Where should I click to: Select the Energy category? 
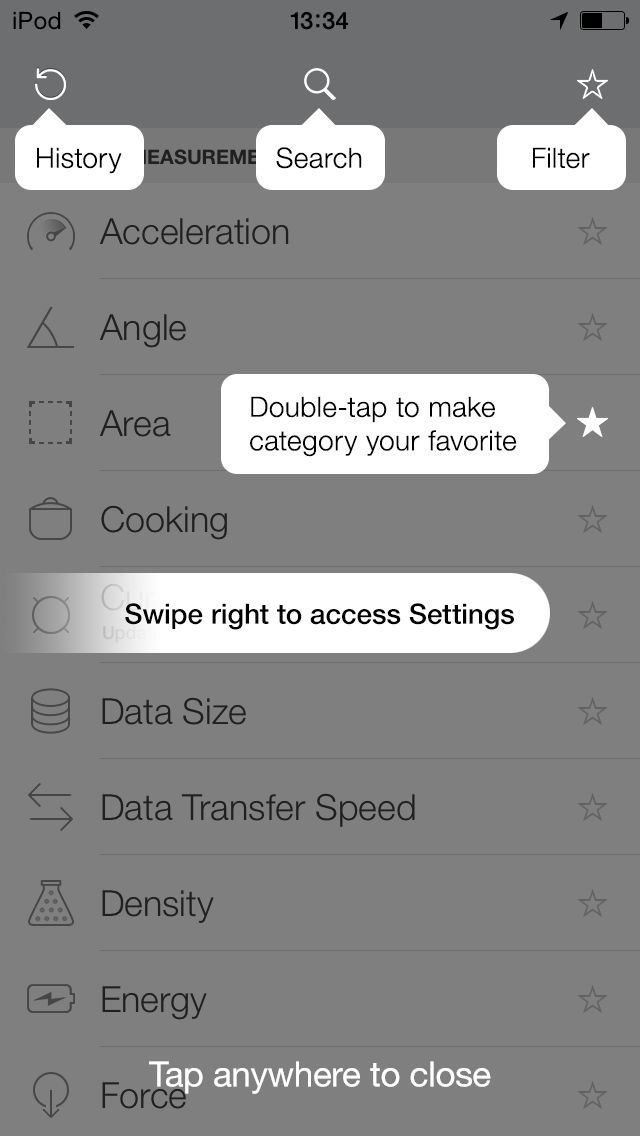pyautogui.click(x=320, y=1000)
